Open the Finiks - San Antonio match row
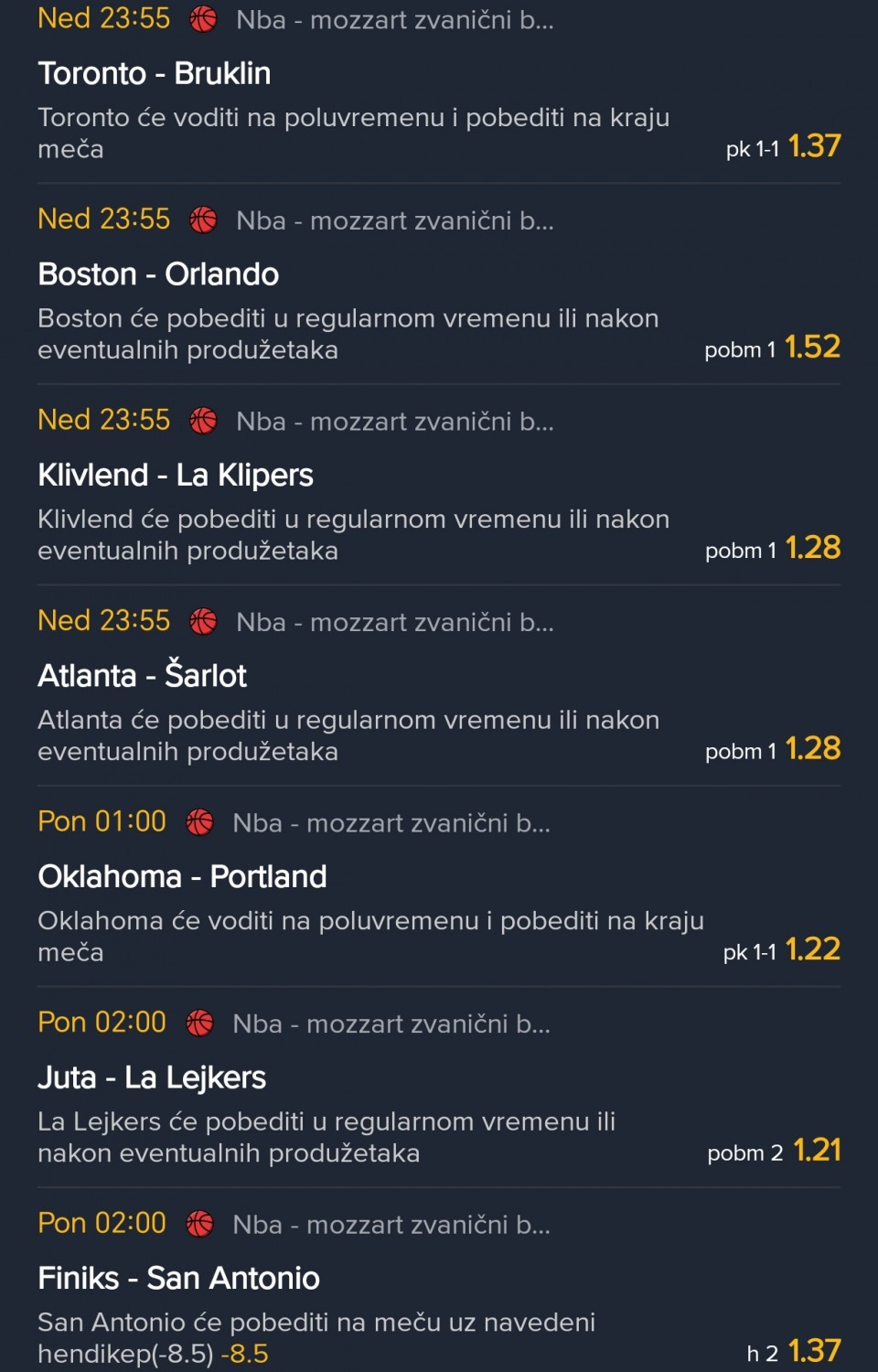878x1372 pixels. pos(178,1278)
